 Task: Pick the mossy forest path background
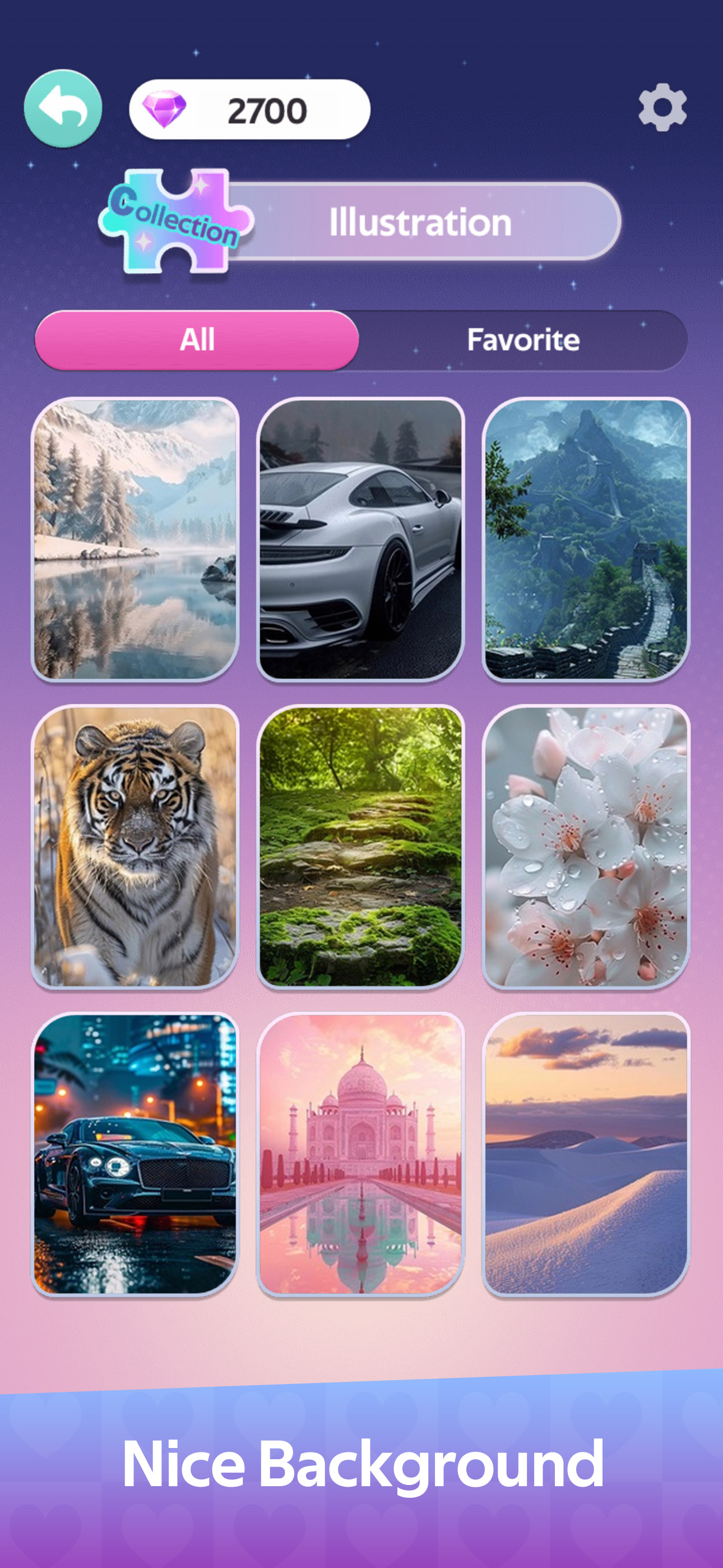[361, 847]
